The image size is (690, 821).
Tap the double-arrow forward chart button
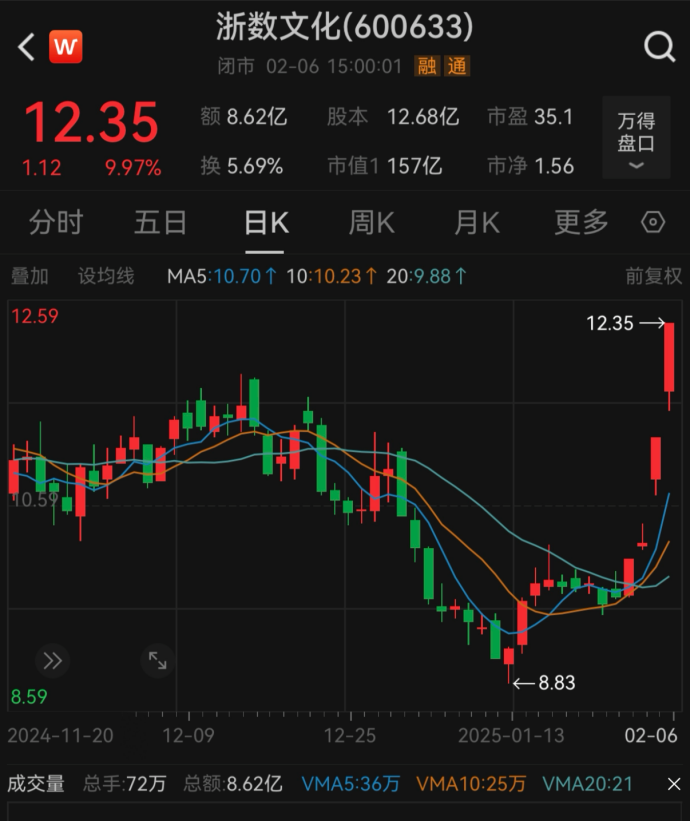point(52,660)
